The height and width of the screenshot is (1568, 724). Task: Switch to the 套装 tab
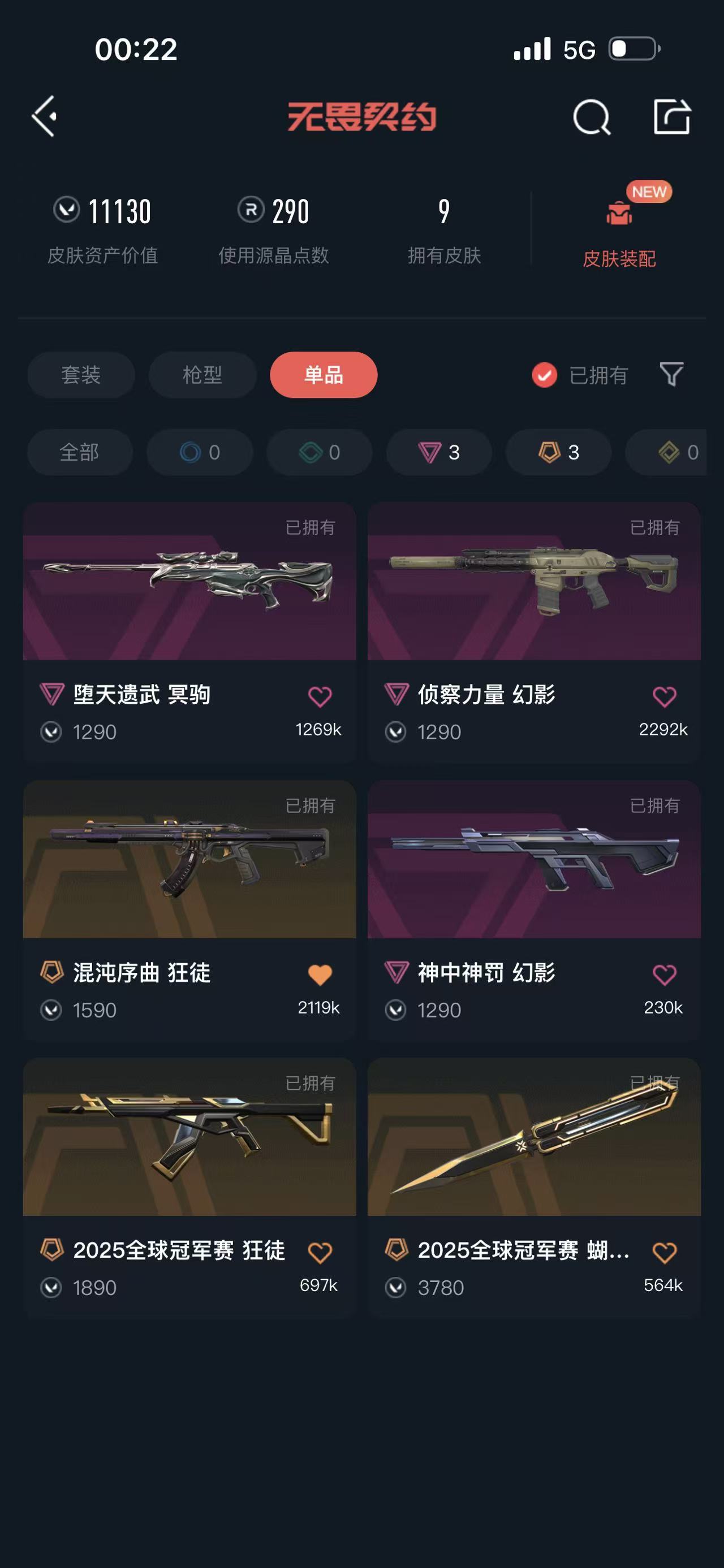tap(81, 375)
